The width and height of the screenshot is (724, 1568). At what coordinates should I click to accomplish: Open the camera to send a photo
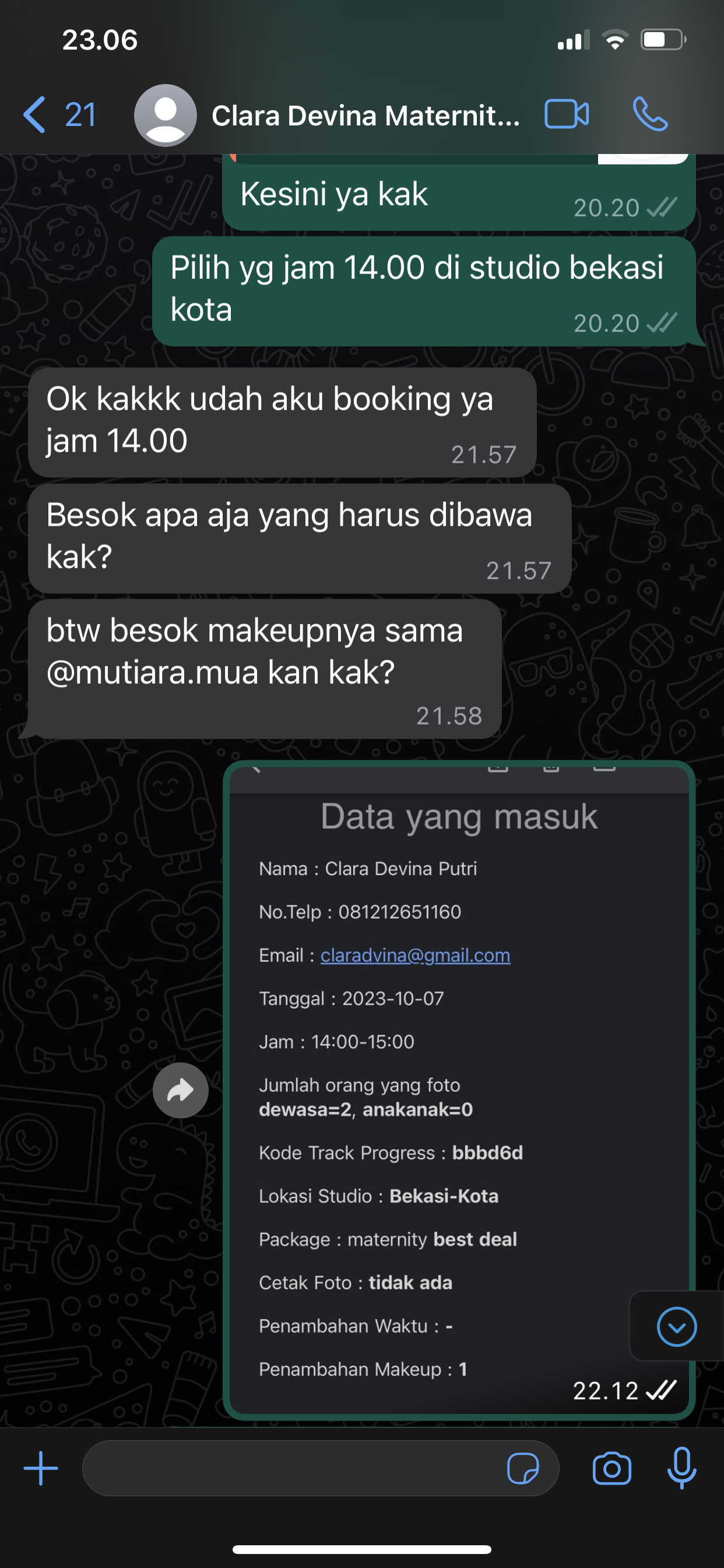pos(611,1468)
